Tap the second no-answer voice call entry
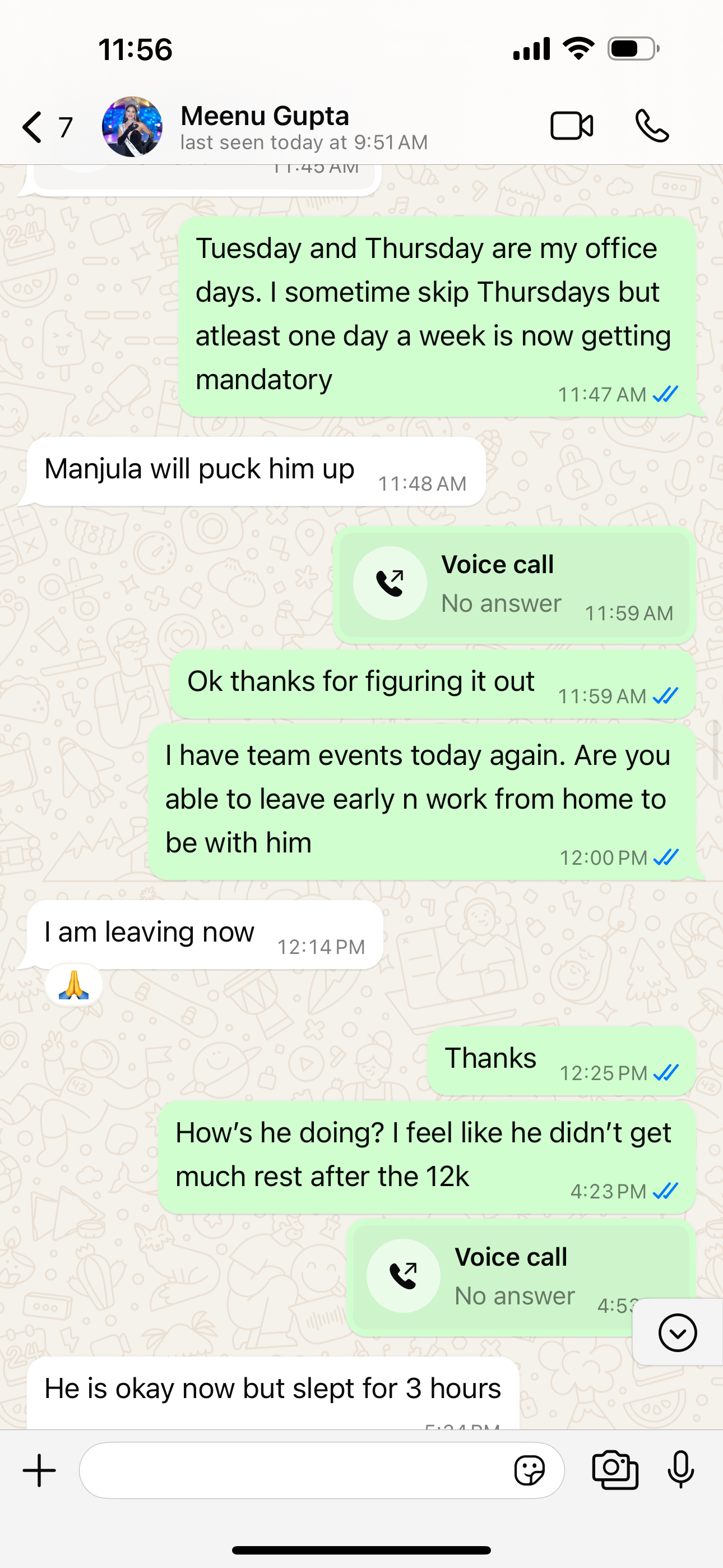Viewport: 723px width, 1568px height. (x=499, y=1276)
